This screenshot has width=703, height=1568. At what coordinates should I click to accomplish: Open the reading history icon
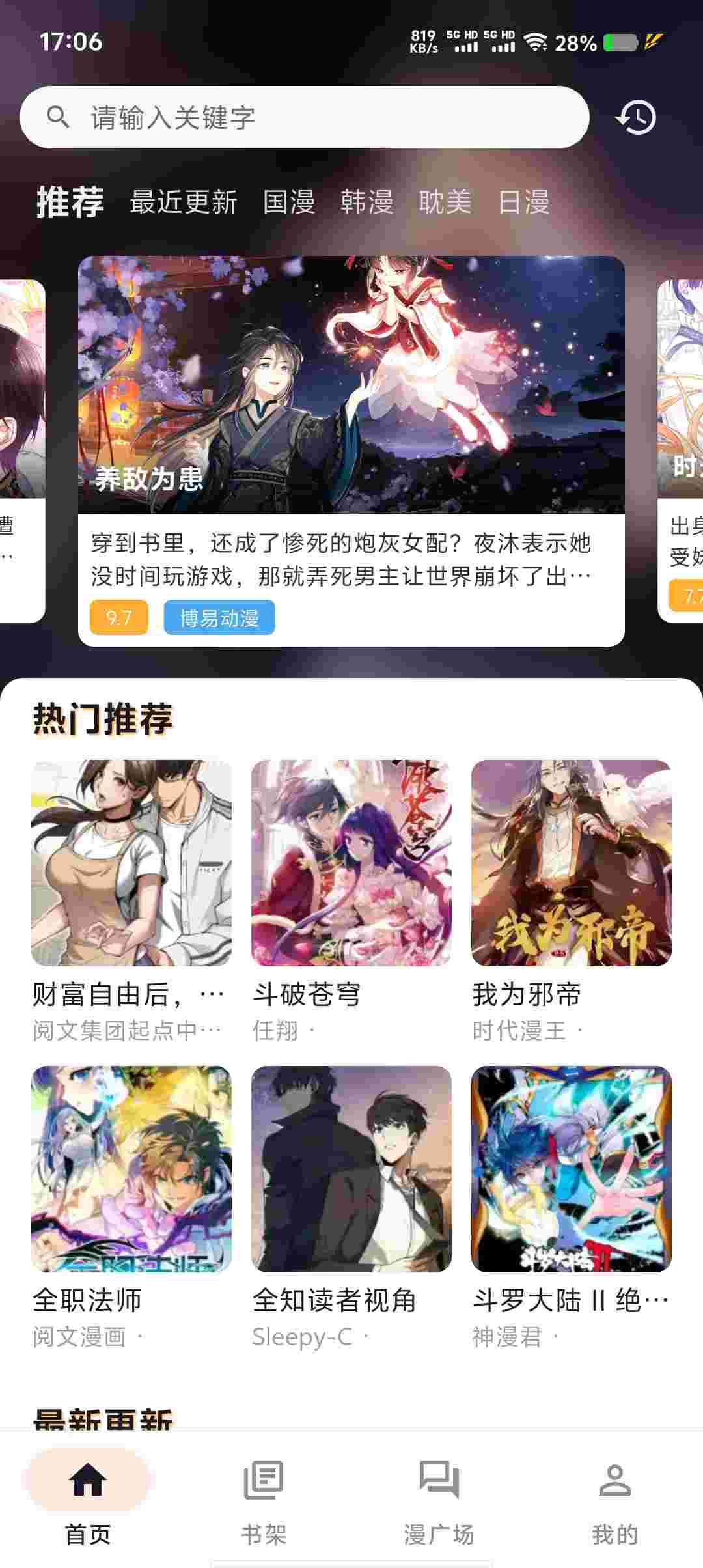(x=636, y=117)
